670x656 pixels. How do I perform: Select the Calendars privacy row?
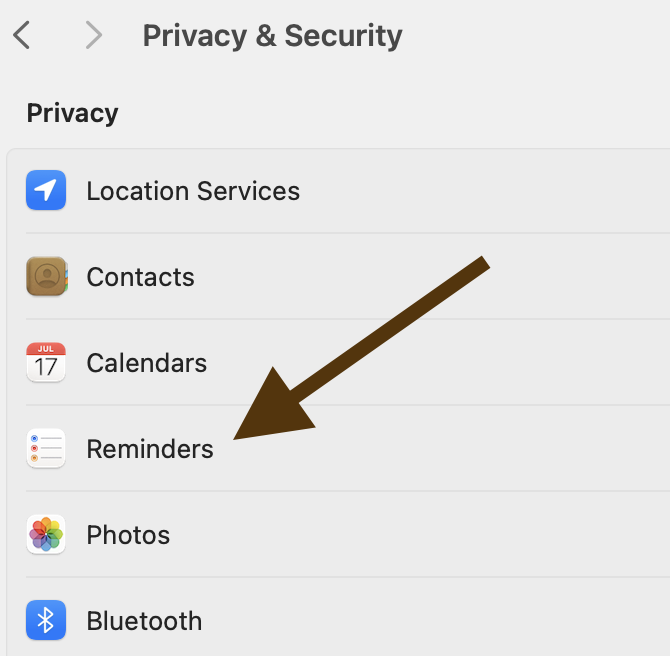coord(146,363)
